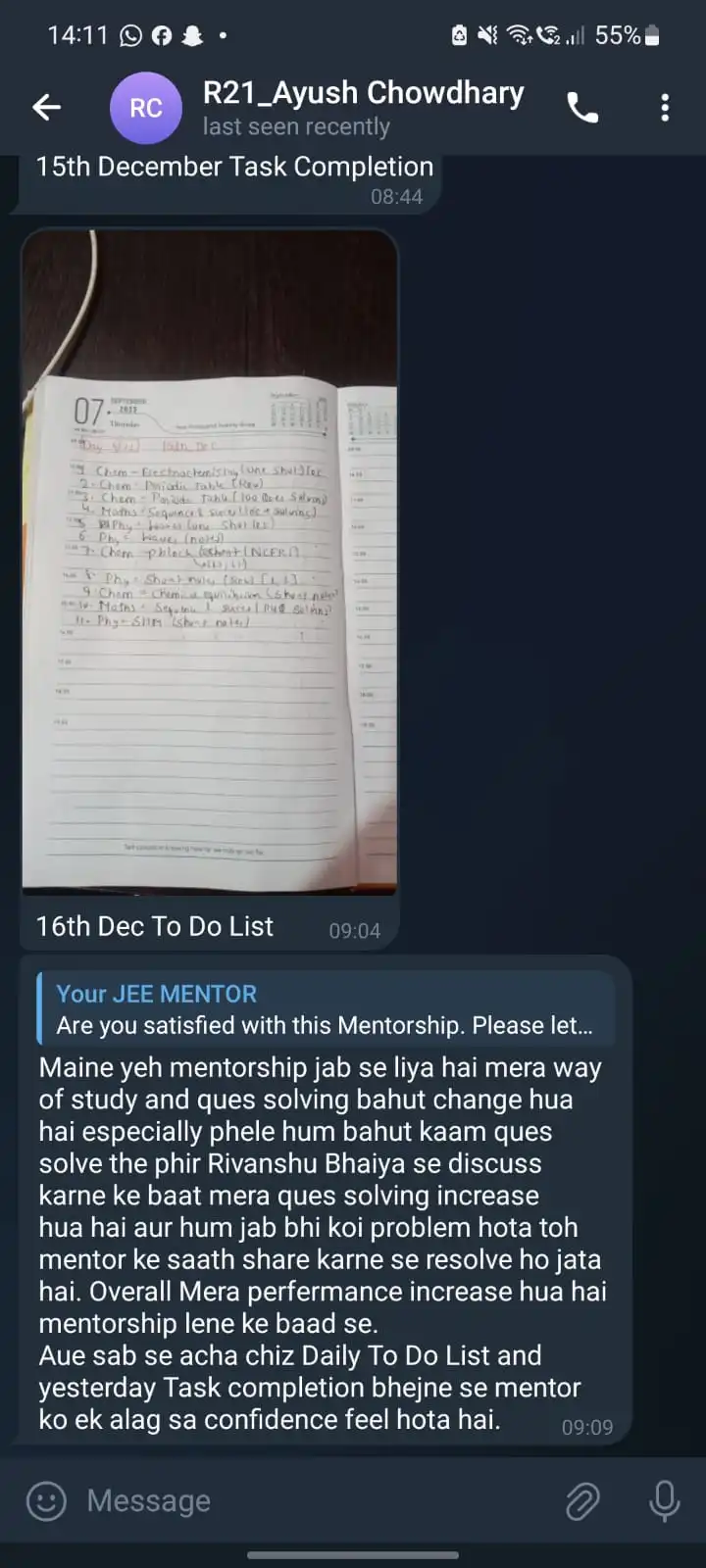Open R21_Ayush Chowdhary's profile info
This screenshot has height=1568, width=706.
click(319, 108)
